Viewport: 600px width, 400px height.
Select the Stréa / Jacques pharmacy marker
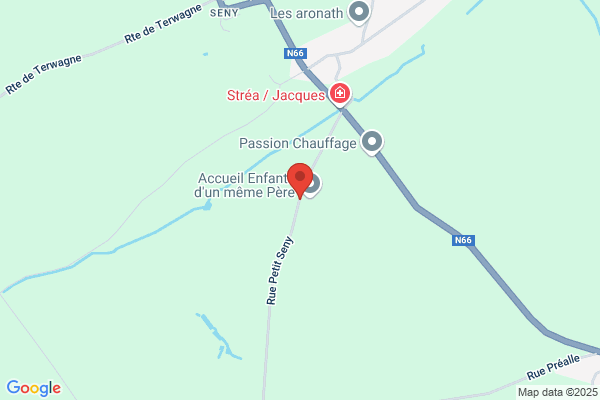(339, 95)
